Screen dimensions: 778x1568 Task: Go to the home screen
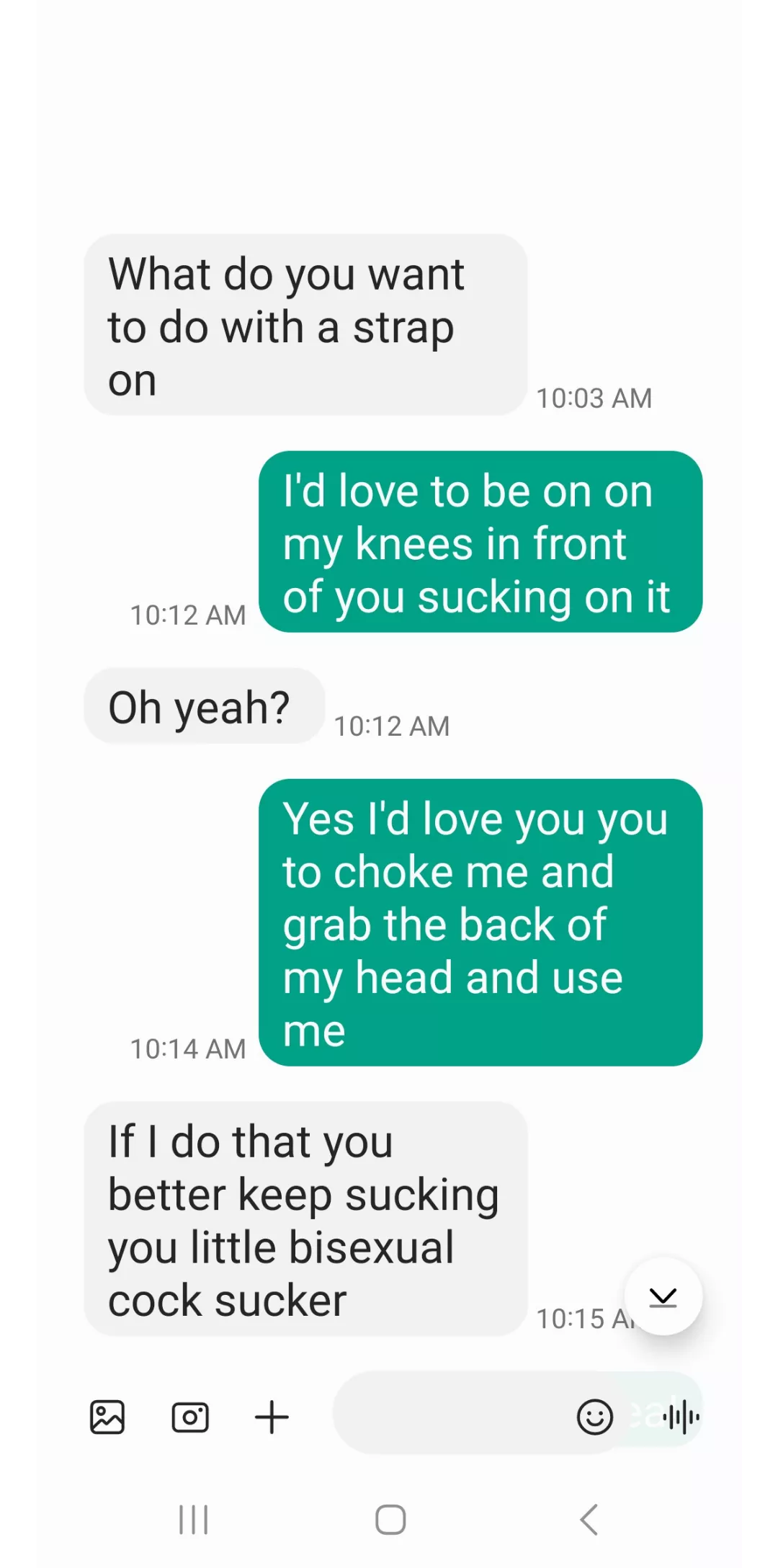390,1520
